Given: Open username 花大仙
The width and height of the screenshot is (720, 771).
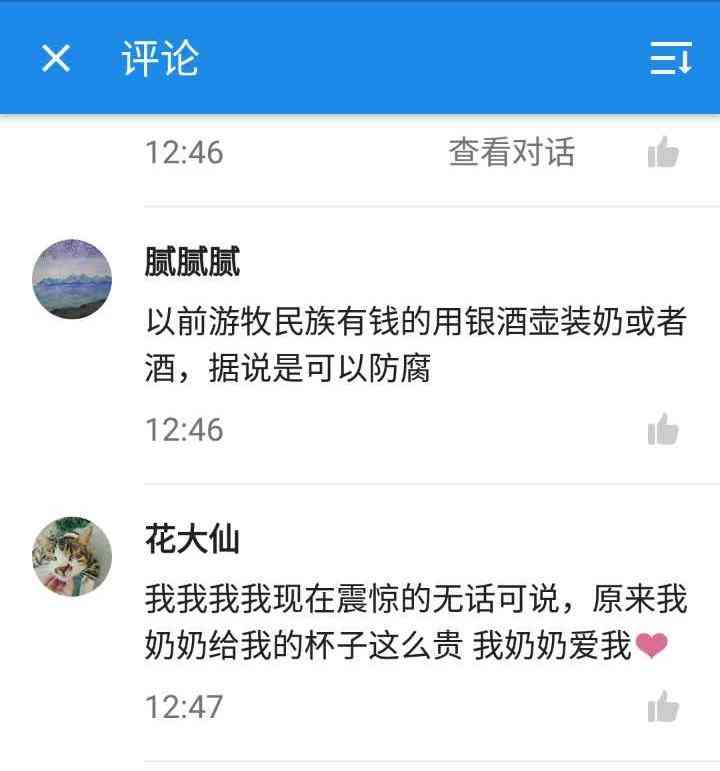Looking at the screenshot, I should (193, 540).
